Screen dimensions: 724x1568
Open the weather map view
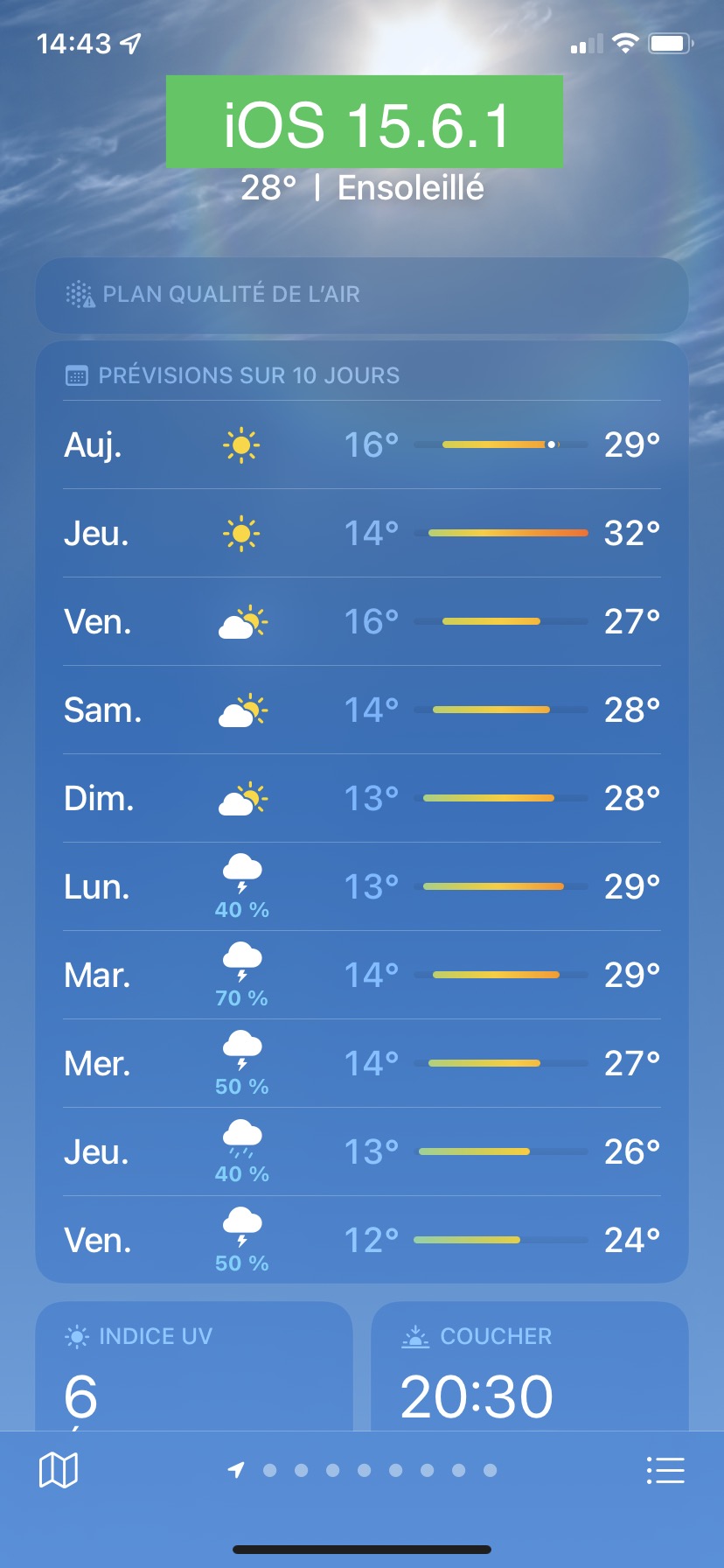point(59,1470)
